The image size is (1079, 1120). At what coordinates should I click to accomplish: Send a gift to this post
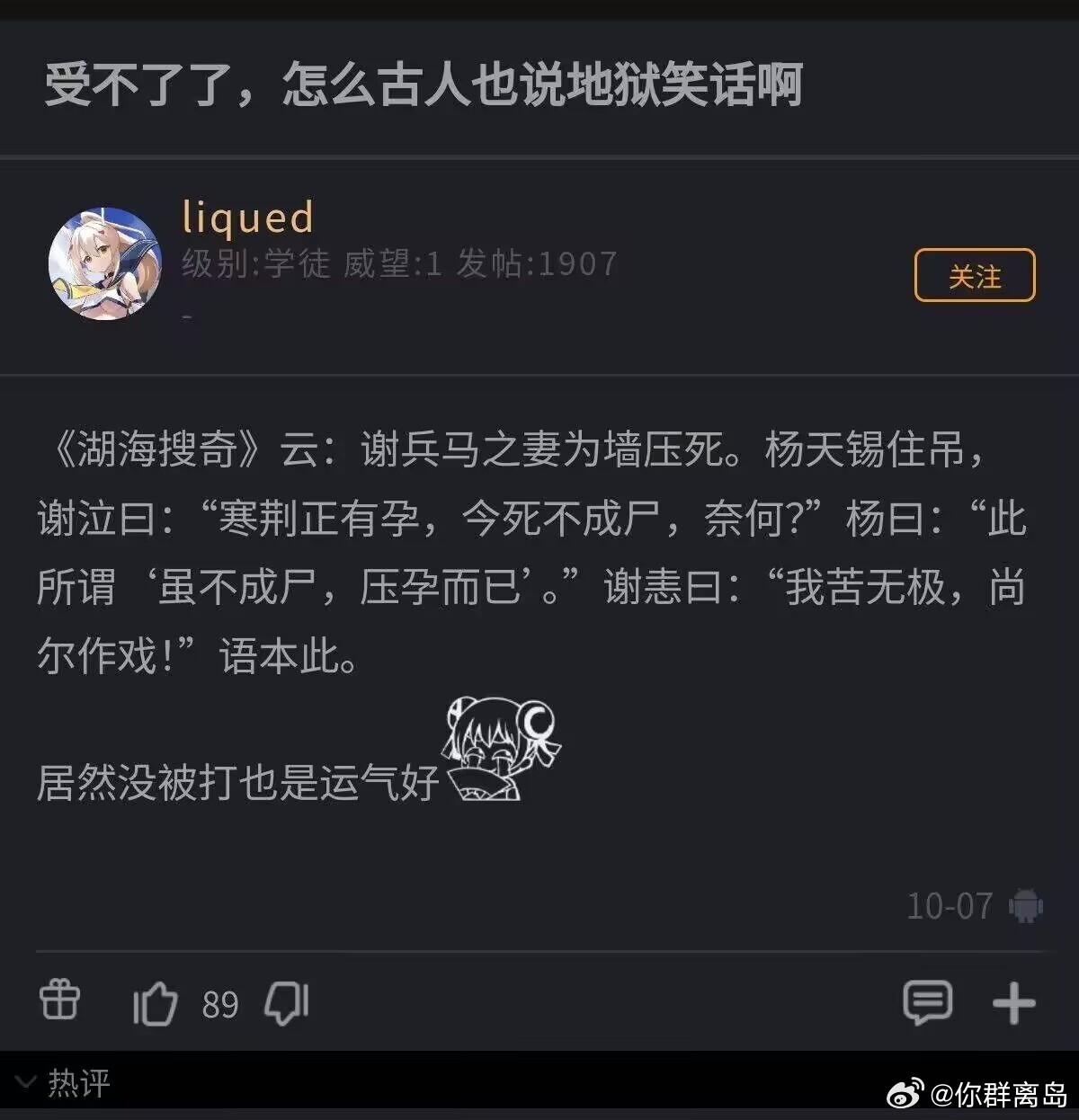(x=60, y=1000)
